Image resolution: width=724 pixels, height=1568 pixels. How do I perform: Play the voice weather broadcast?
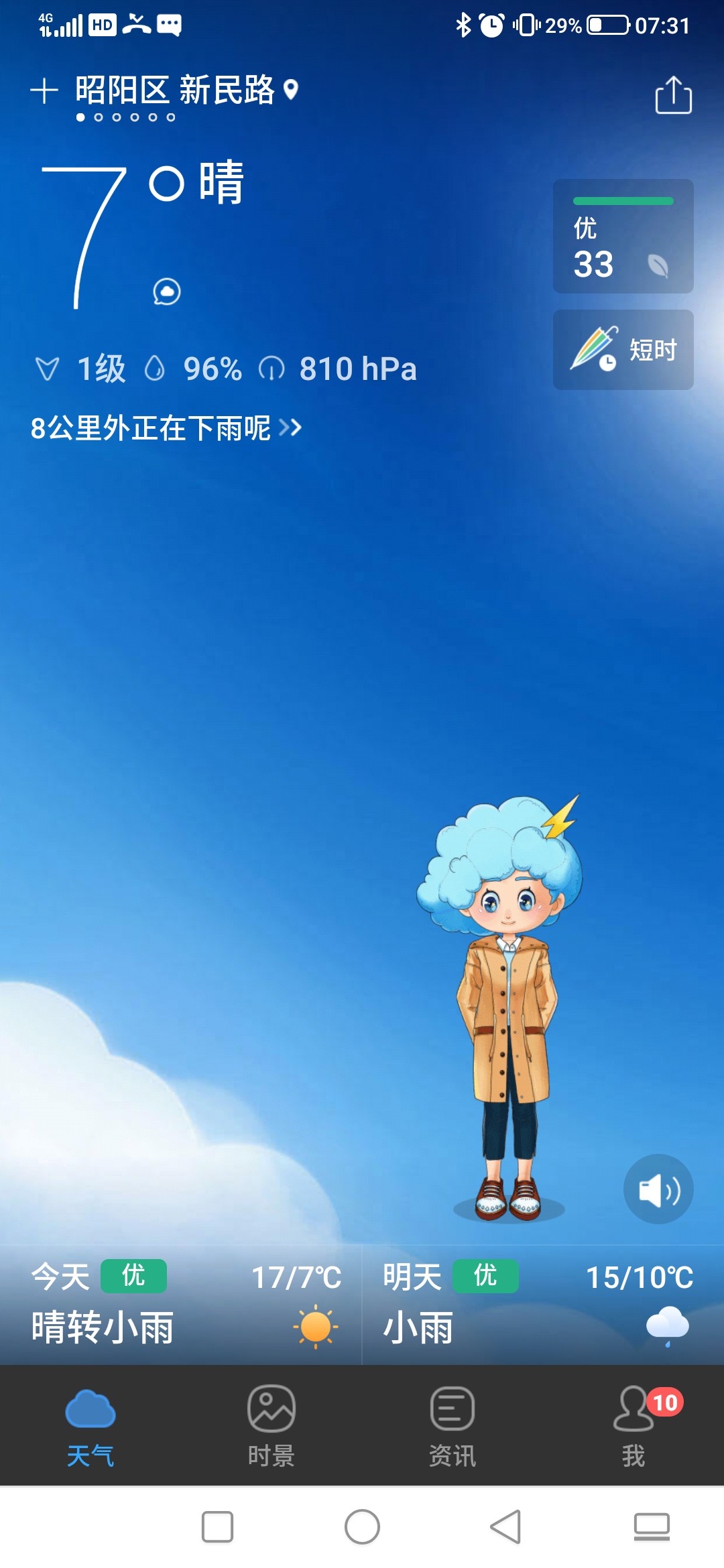[x=658, y=1189]
